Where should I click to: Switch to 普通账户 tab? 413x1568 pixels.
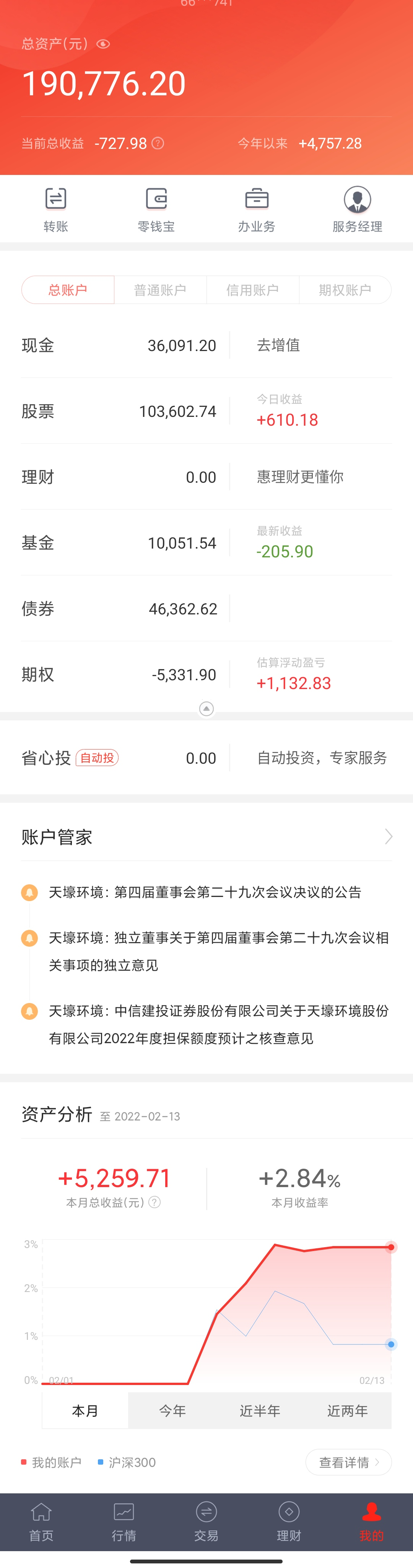[x=160, y=290]
